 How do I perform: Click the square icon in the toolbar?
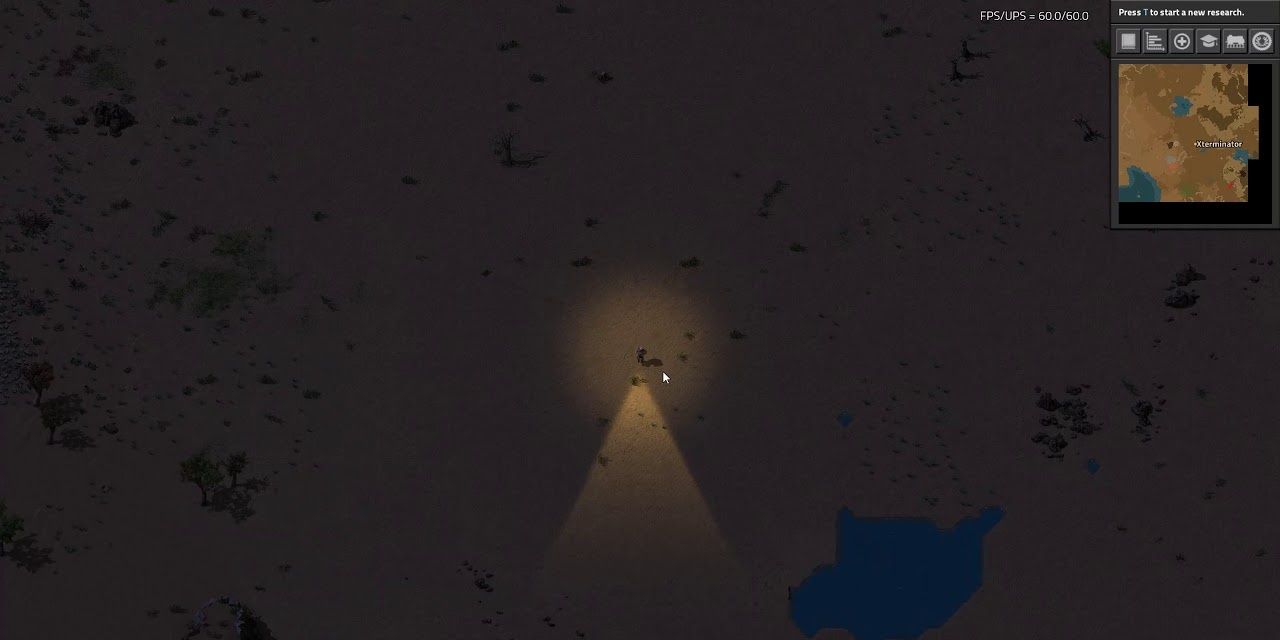point(1128,41)
